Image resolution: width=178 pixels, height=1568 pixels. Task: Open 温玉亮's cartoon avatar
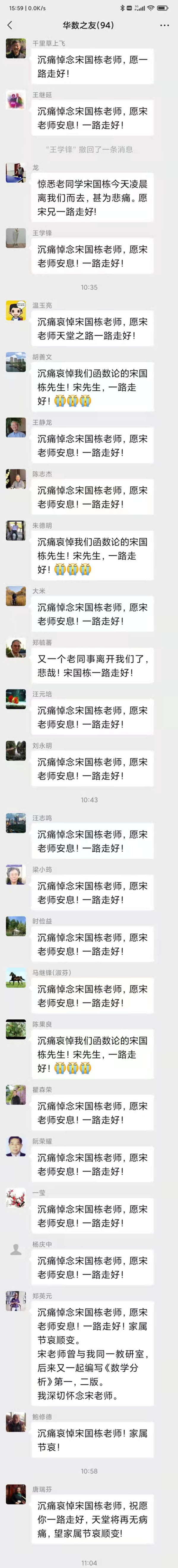16,311
